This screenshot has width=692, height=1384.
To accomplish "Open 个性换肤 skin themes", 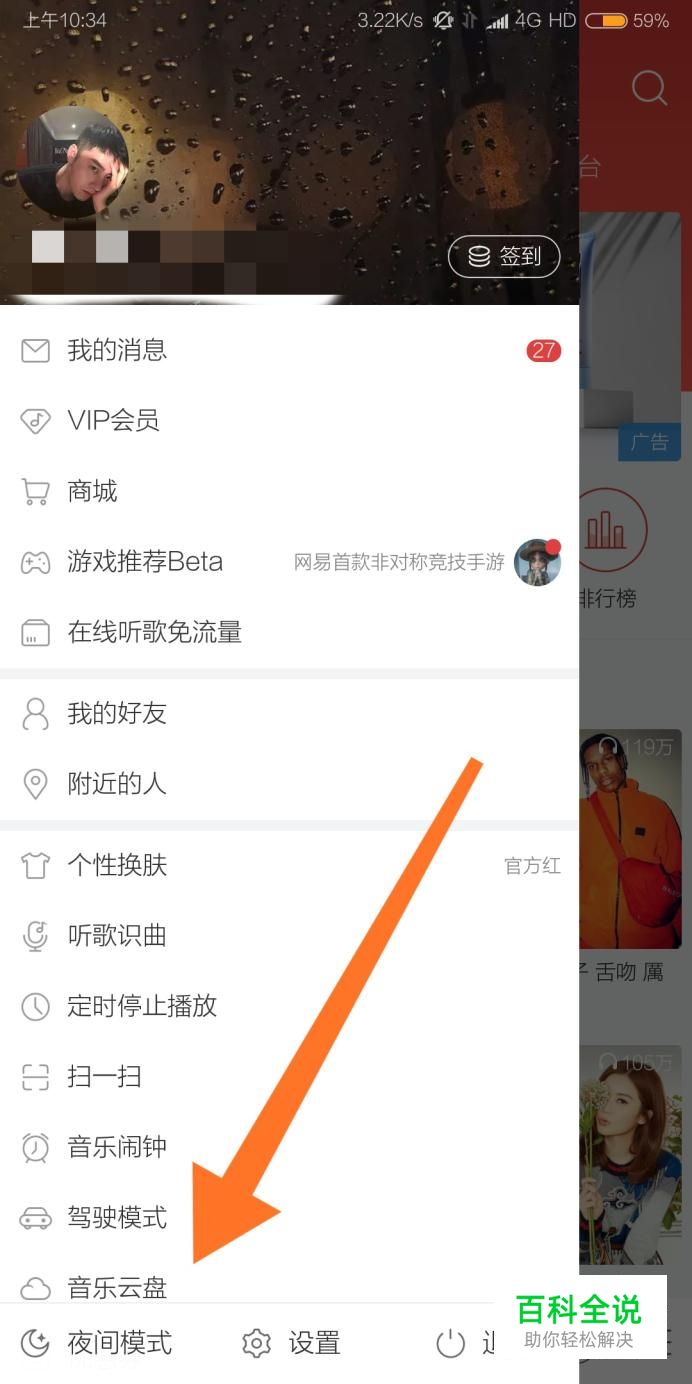I will pyautogui.click(x=116, y=865).
